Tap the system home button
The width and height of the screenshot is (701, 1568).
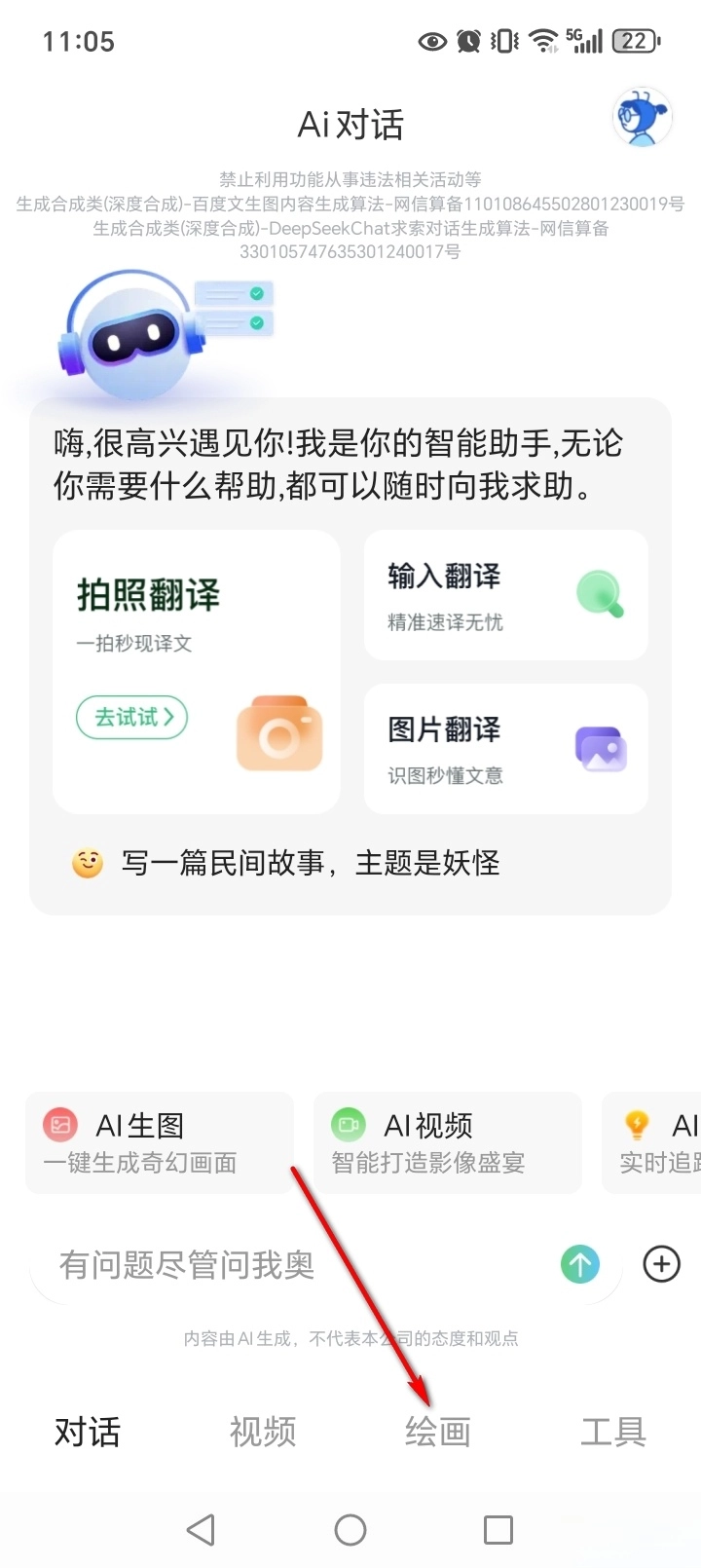click(x=350, y=1530)
